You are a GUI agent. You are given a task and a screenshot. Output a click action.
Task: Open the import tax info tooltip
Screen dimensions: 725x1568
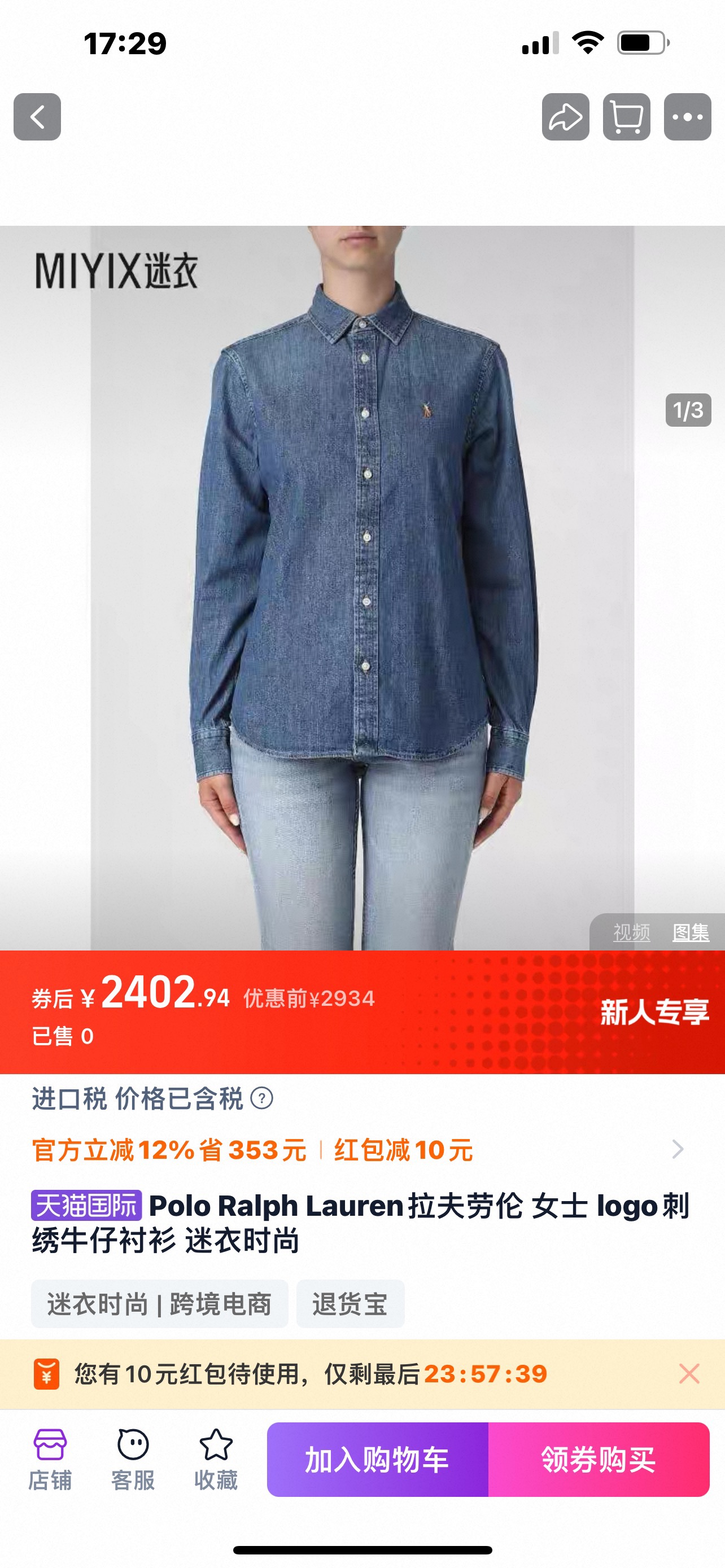(x=262, y=1099)
